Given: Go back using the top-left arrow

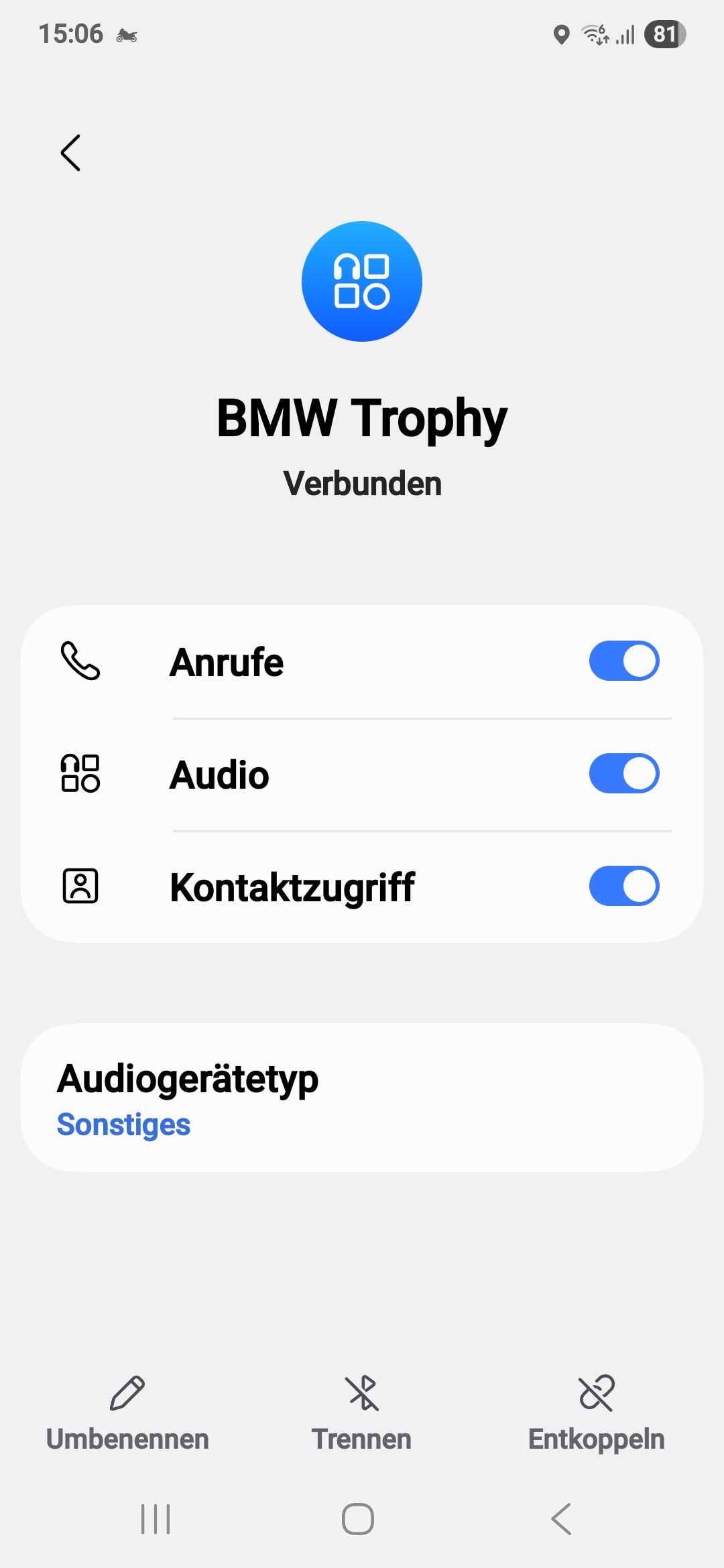Looking at the screenshot, I should pyautogui.click(x=70, y=153).
